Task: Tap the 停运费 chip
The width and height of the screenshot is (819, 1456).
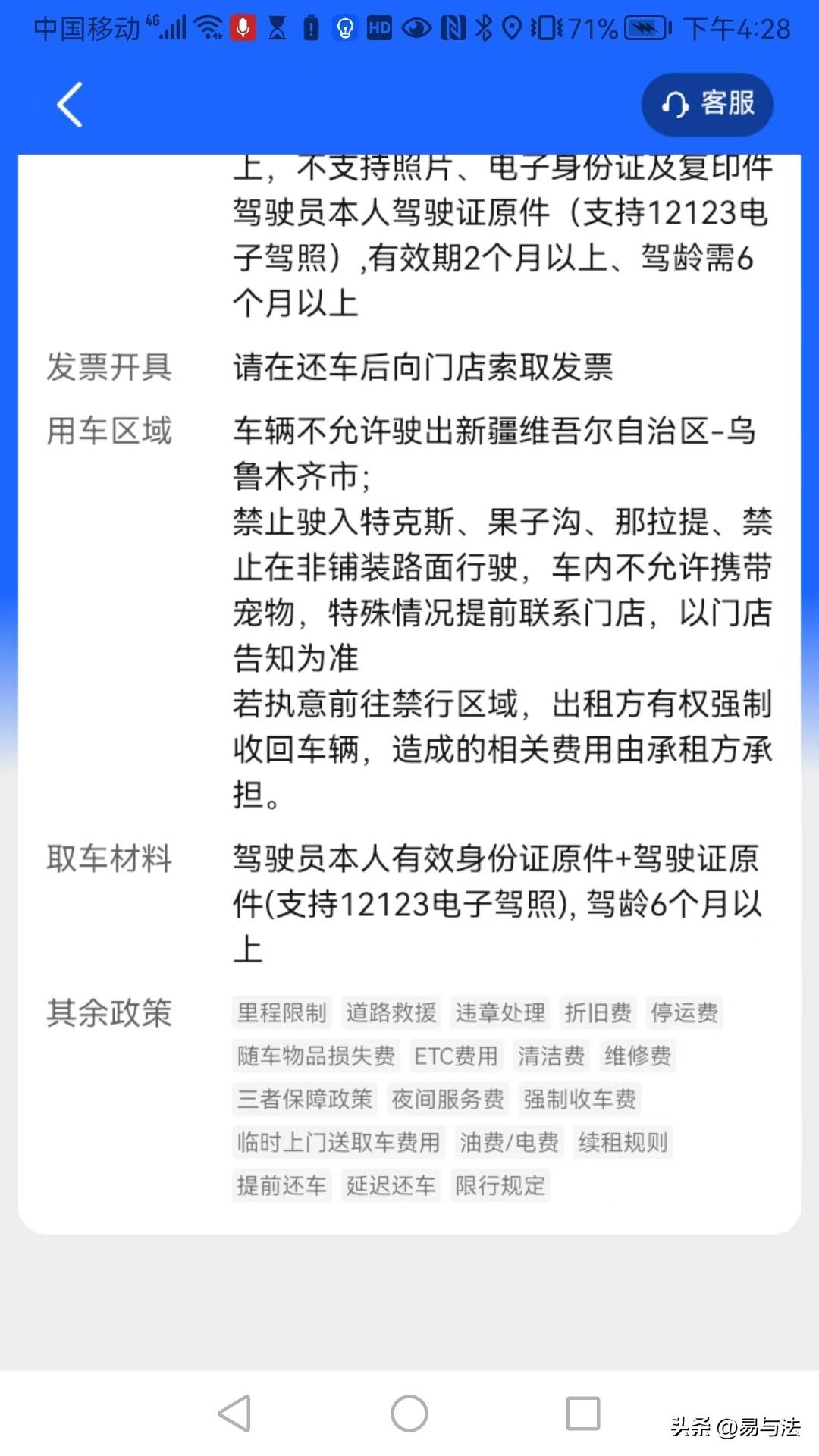Action: pos(685,1012)
